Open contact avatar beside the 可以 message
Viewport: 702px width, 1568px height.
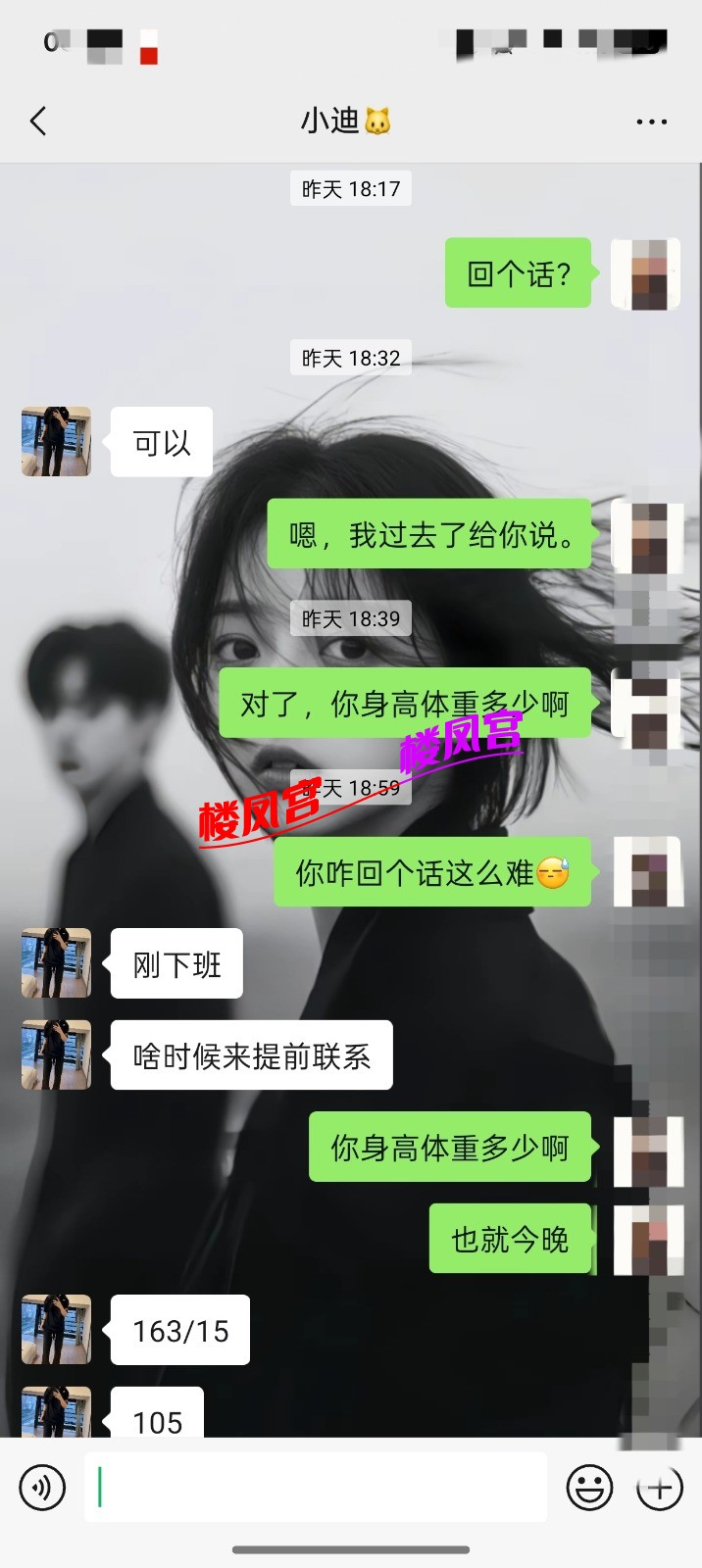pos(57,442)
